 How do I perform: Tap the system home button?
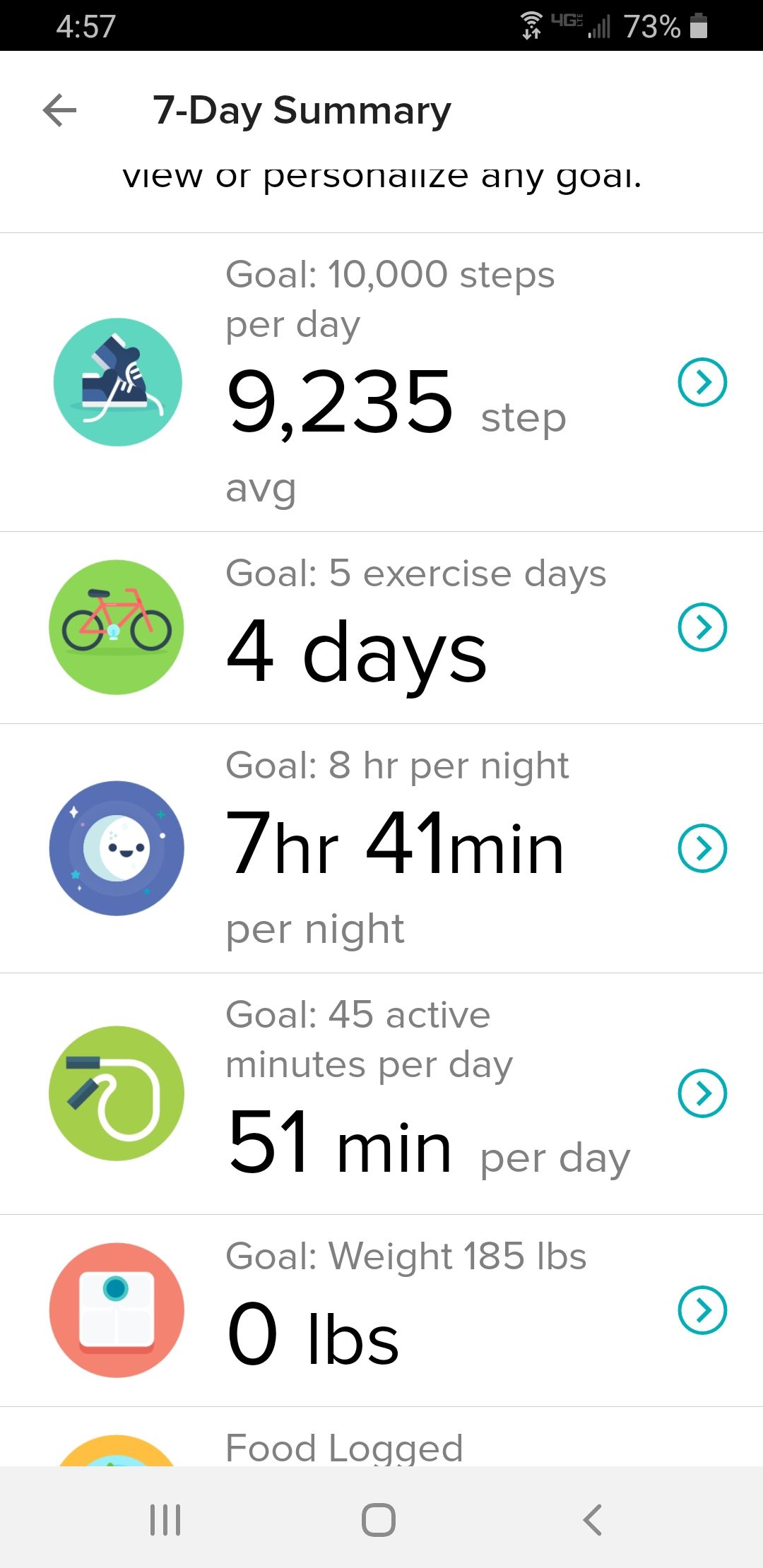(x=379, y=1519)
